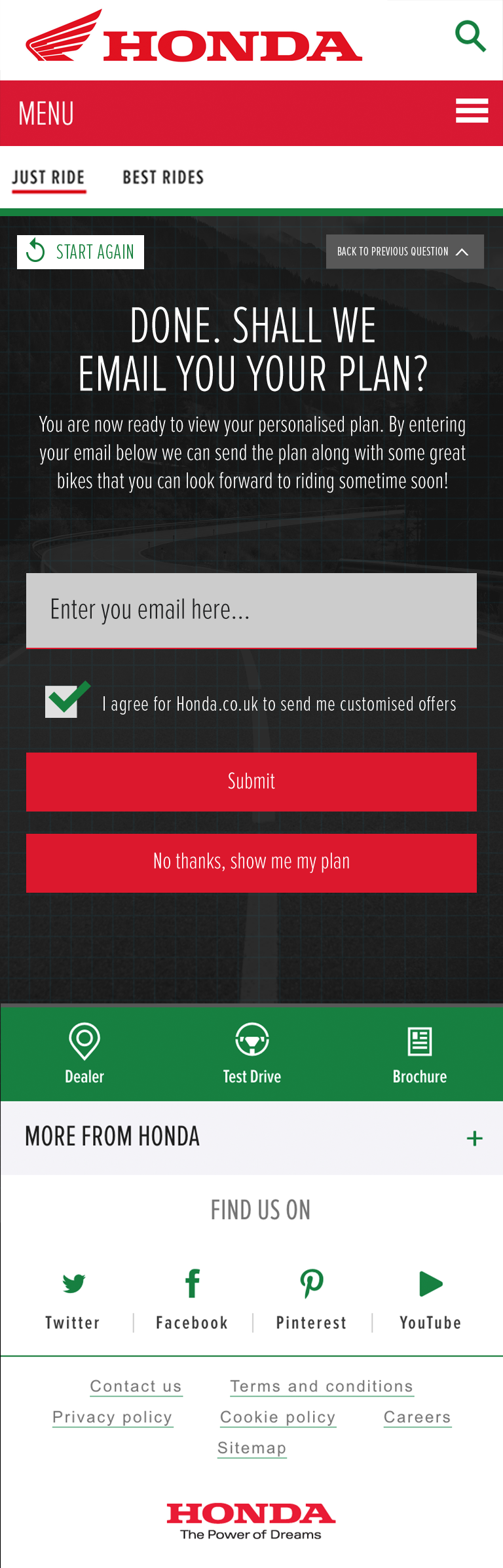The width and height of the screenshot is (503, 1568).
Task: View Terms and conditions
Action: [322, 1387]
